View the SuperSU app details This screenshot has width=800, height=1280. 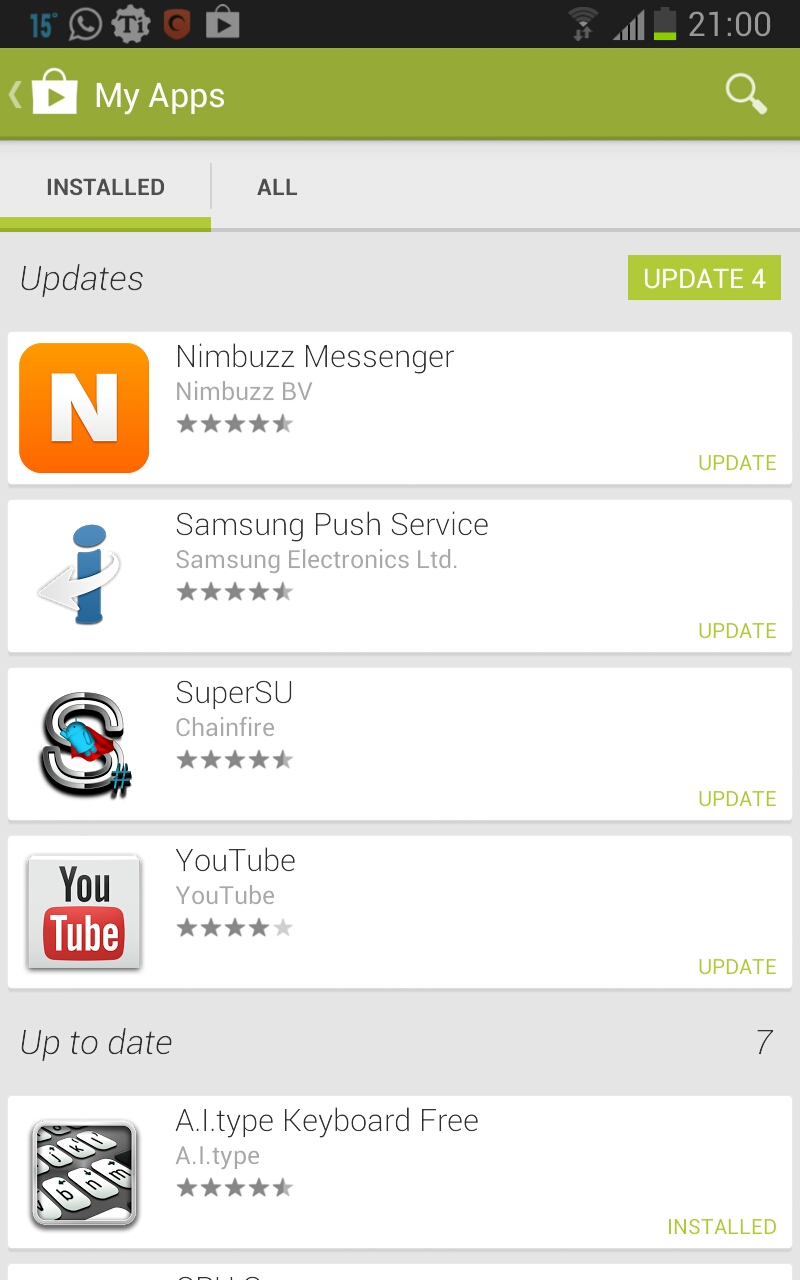pos(400,744)
